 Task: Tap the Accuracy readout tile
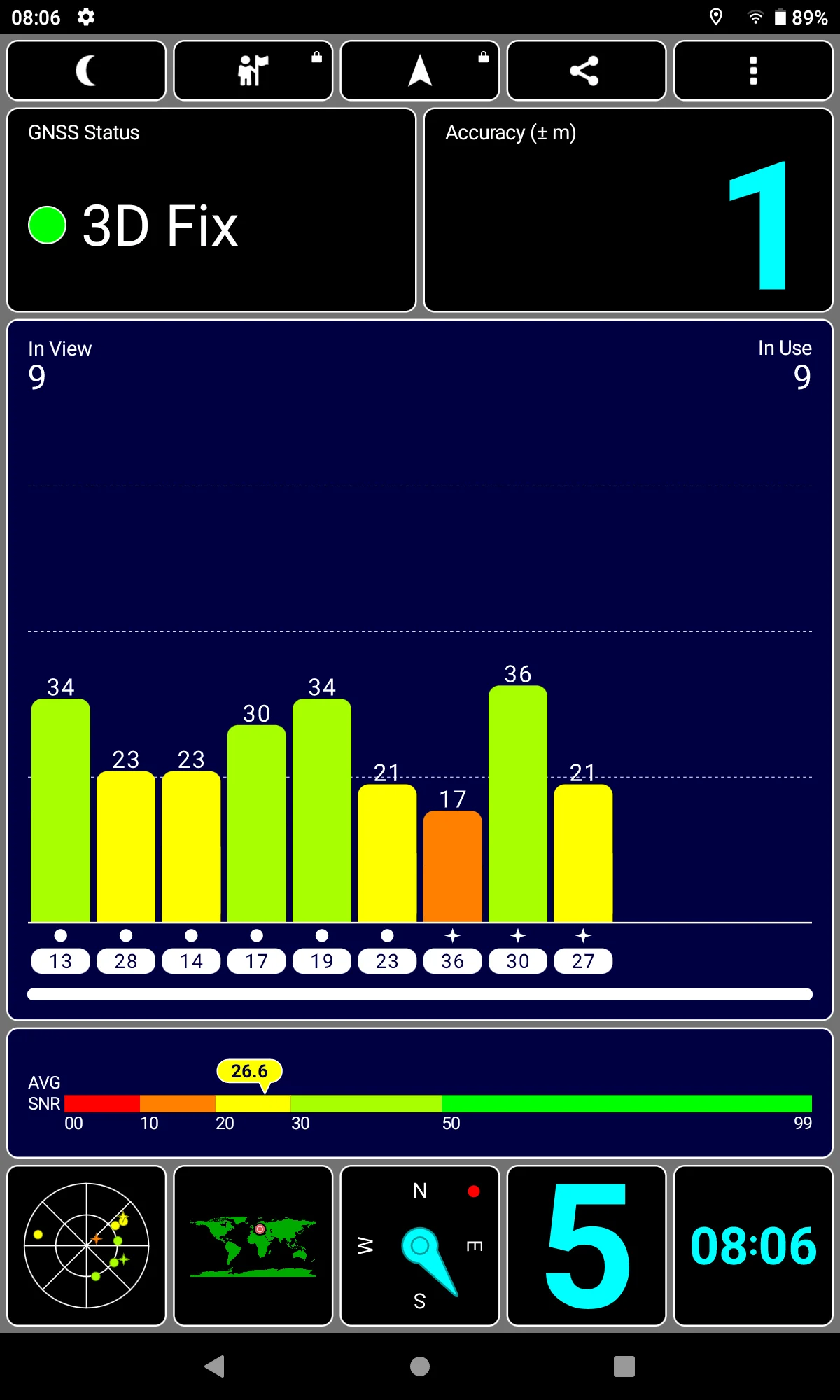[628, 210]
